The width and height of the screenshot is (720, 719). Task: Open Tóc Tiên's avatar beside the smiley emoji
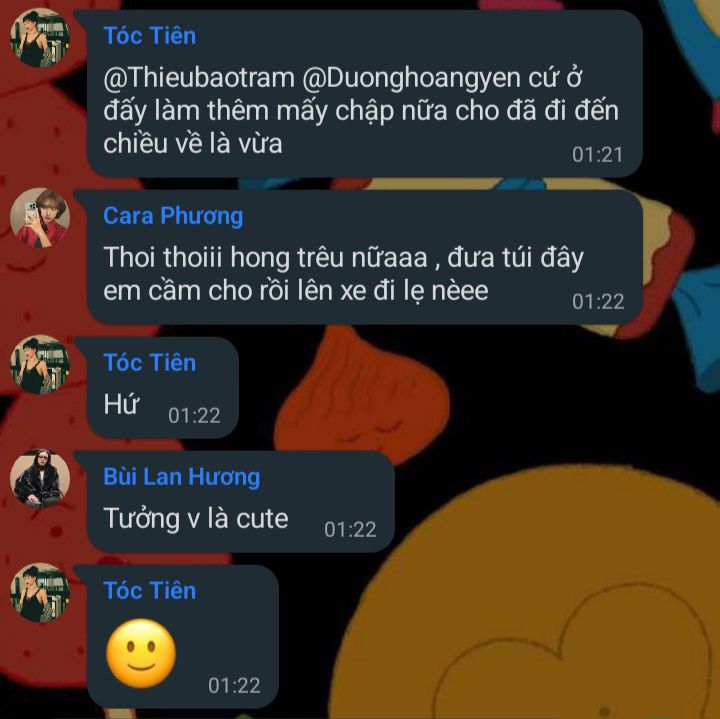coord(40,593)
